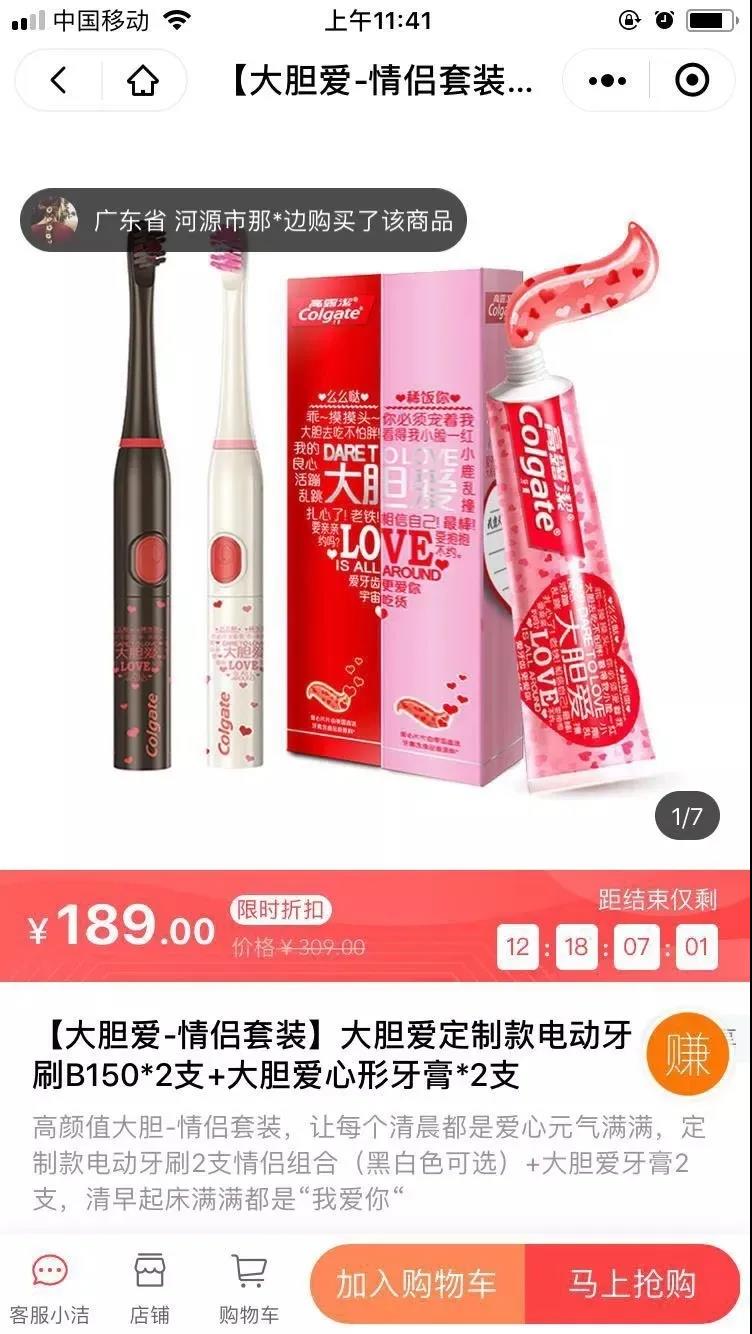Open the 店铺 store page
The width and height of the screenshot is (752, 1334).
coord(149,1286)
